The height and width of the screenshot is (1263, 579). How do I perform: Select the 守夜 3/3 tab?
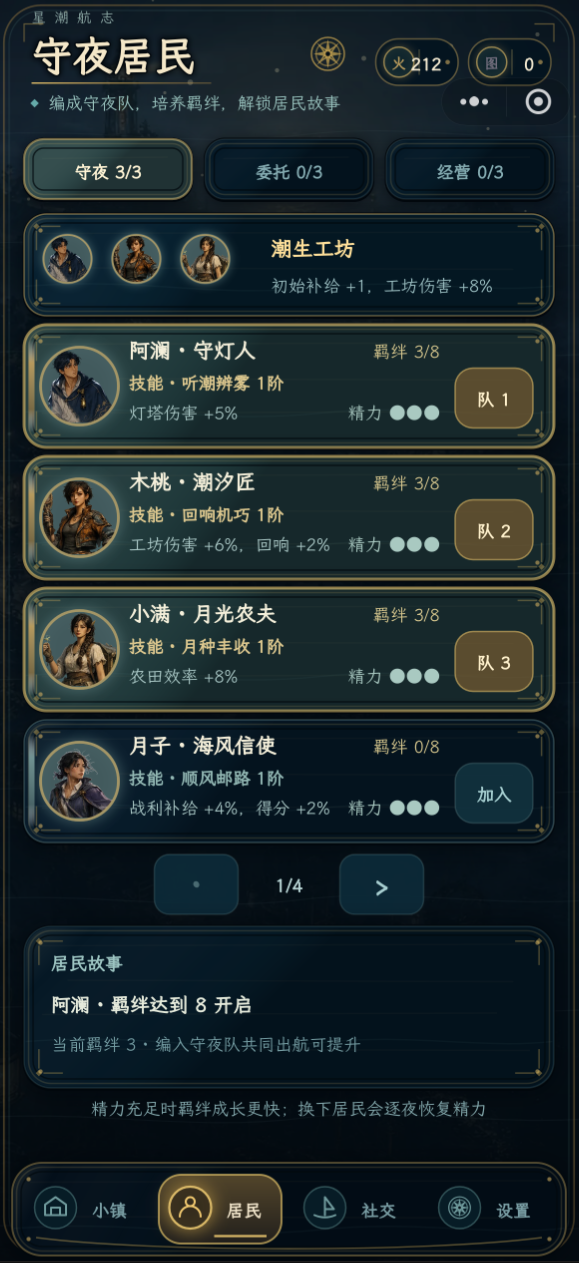pos(108,172)
